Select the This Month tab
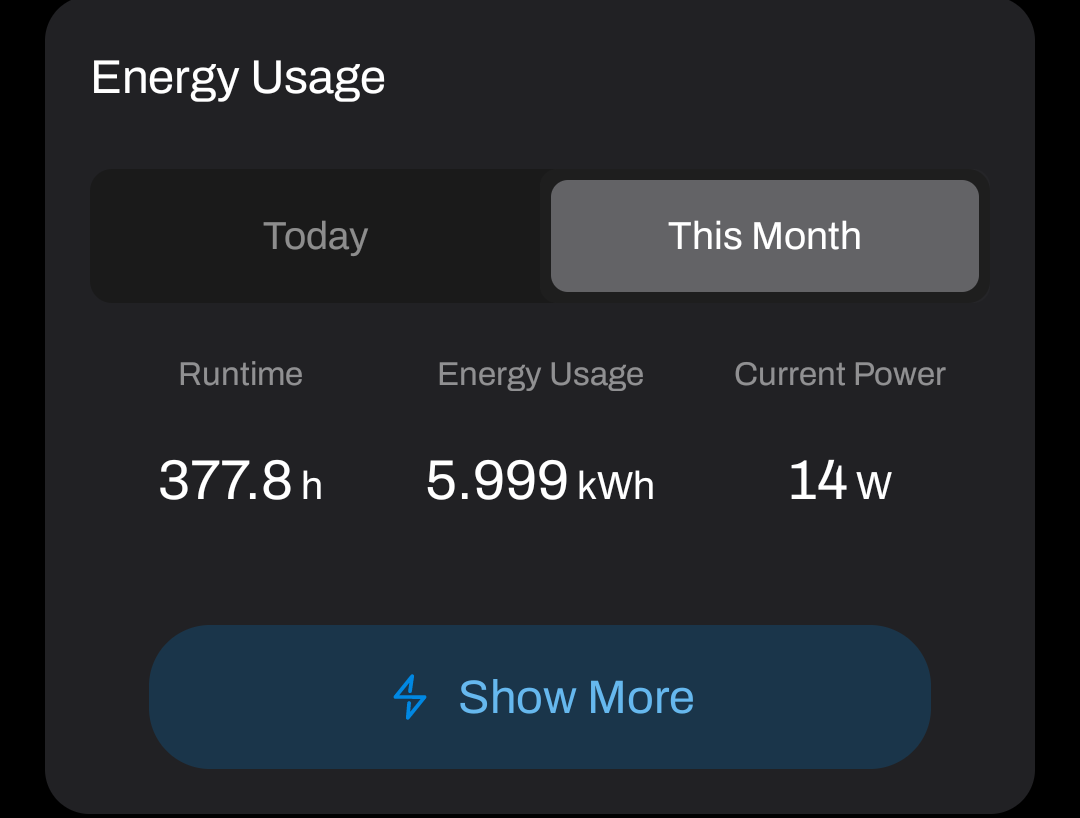This screenshot has width=1080, height=818. click(764, 236)
